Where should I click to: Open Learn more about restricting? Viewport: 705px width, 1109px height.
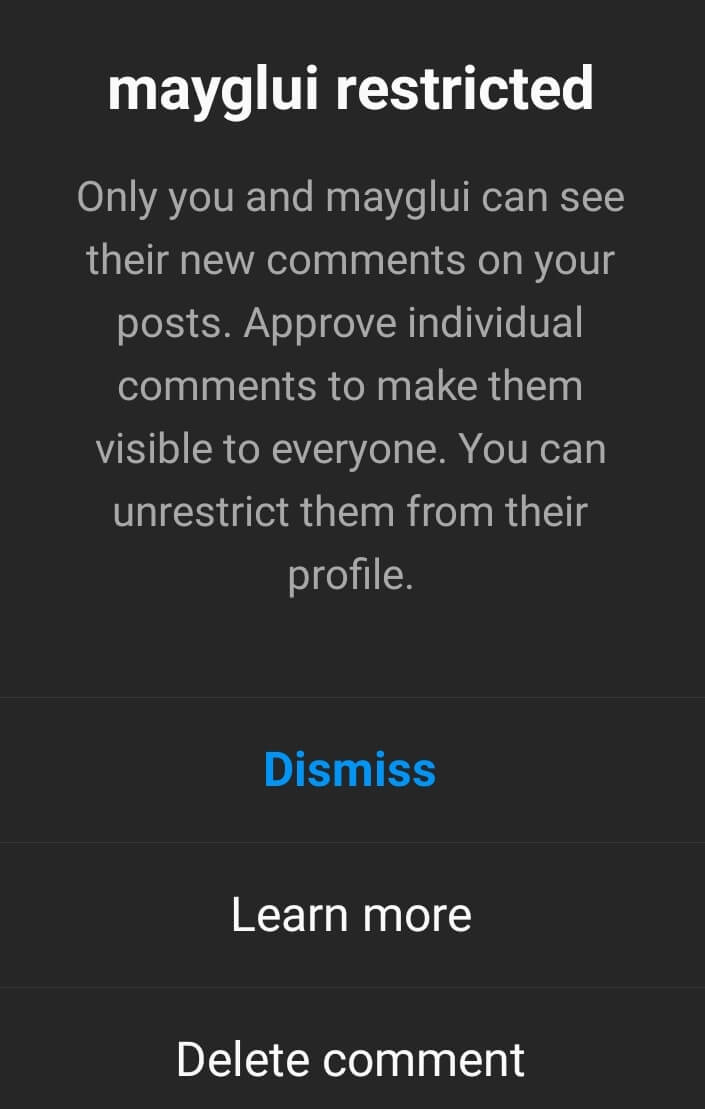tap(351, 915)
